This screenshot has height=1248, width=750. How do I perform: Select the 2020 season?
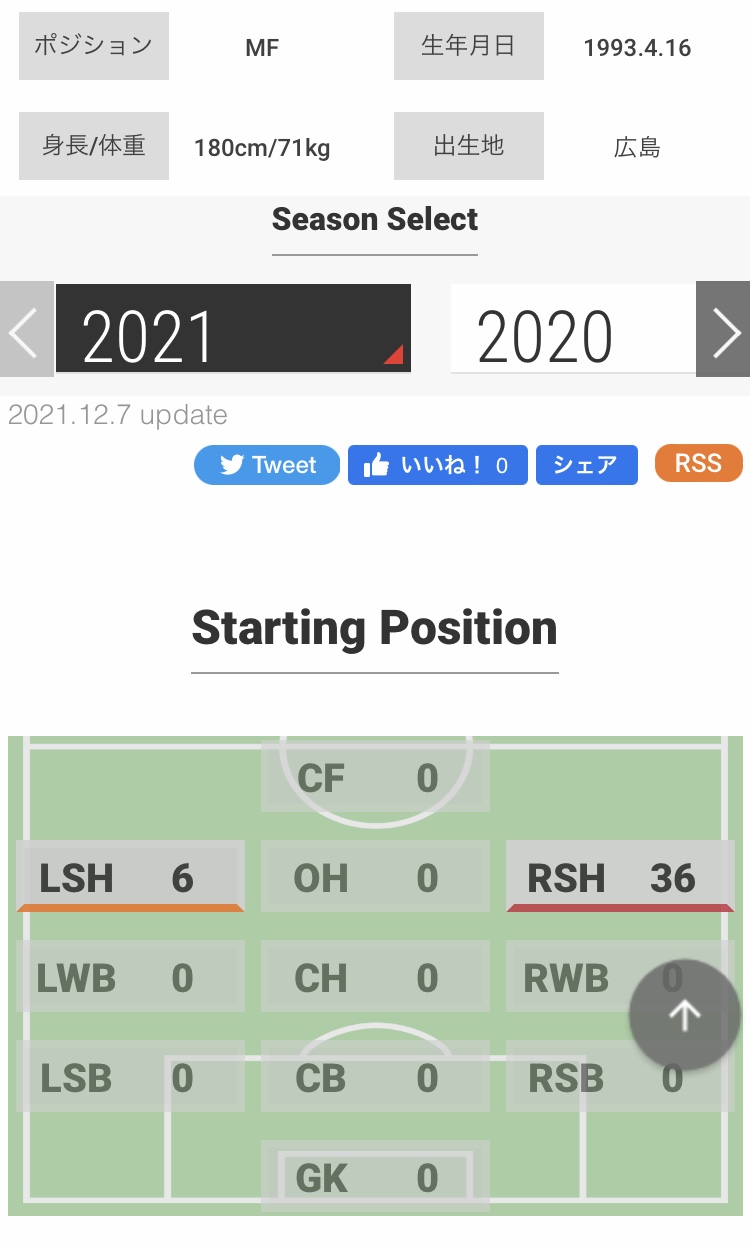pyautogui.click(x=573, y=329)
